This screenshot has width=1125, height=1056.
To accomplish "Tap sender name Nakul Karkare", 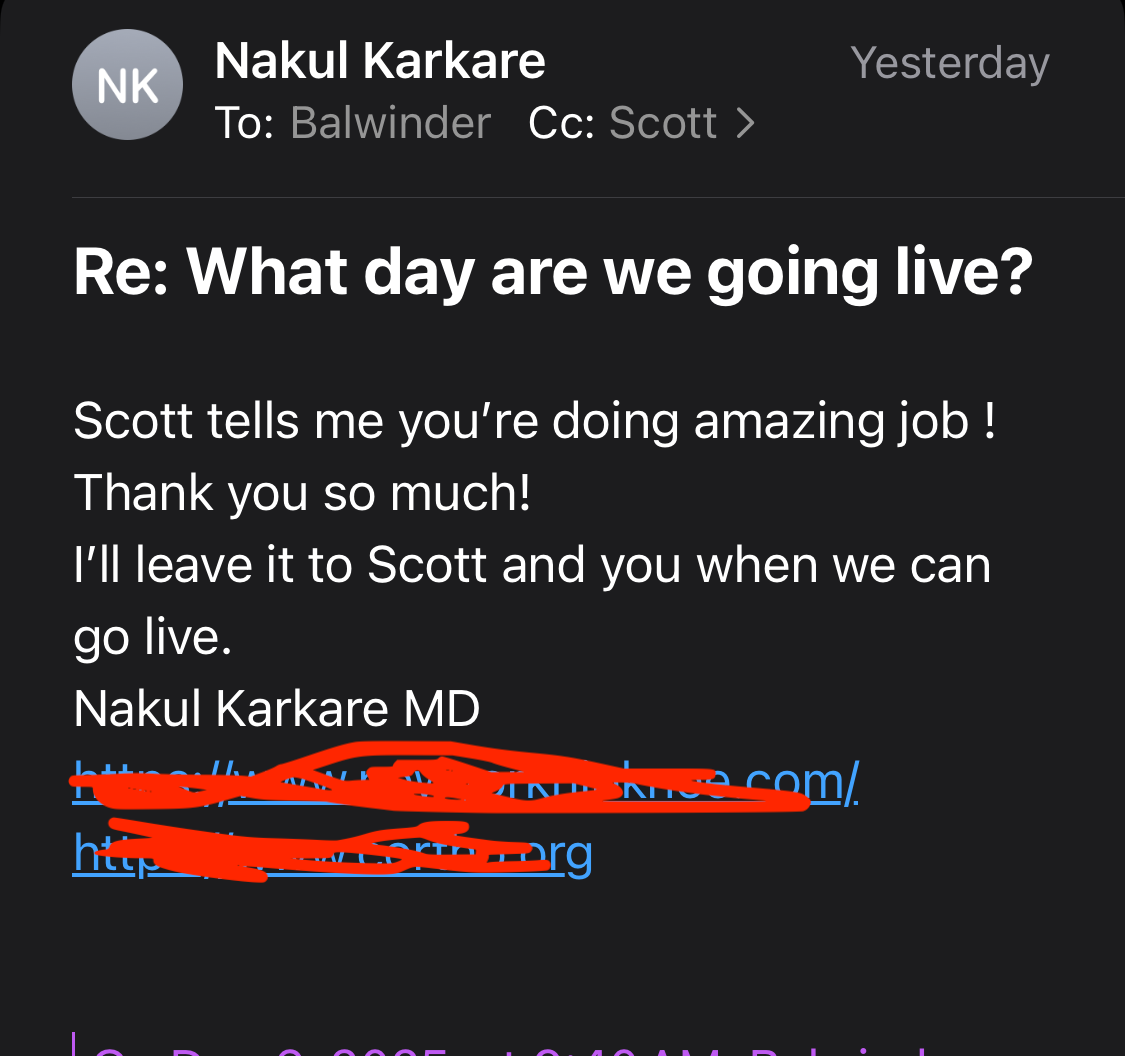I will click(x=380, y=61).
